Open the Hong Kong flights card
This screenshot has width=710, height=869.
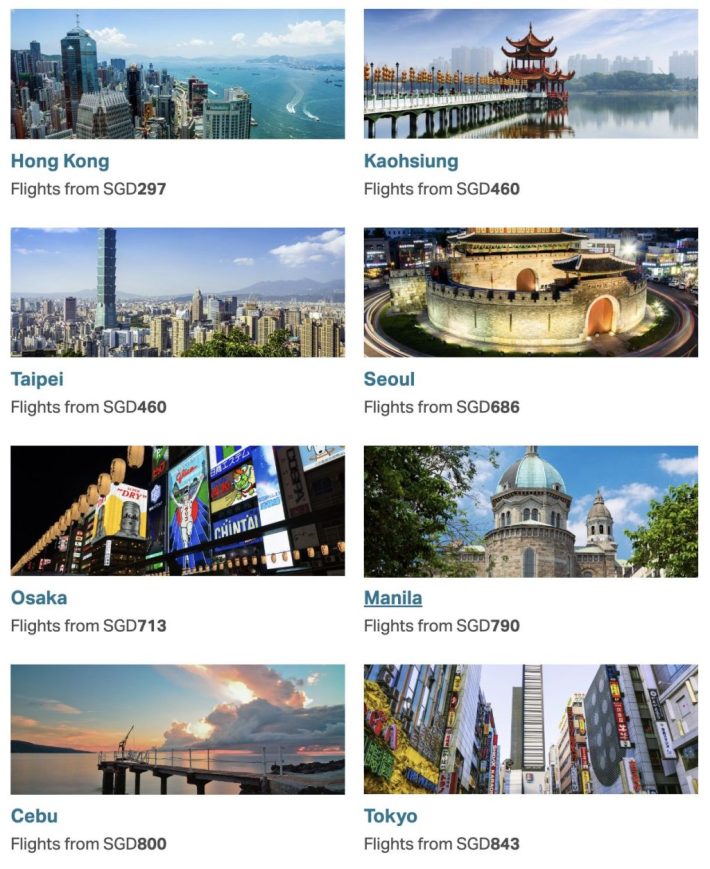[x=177, y=75]
